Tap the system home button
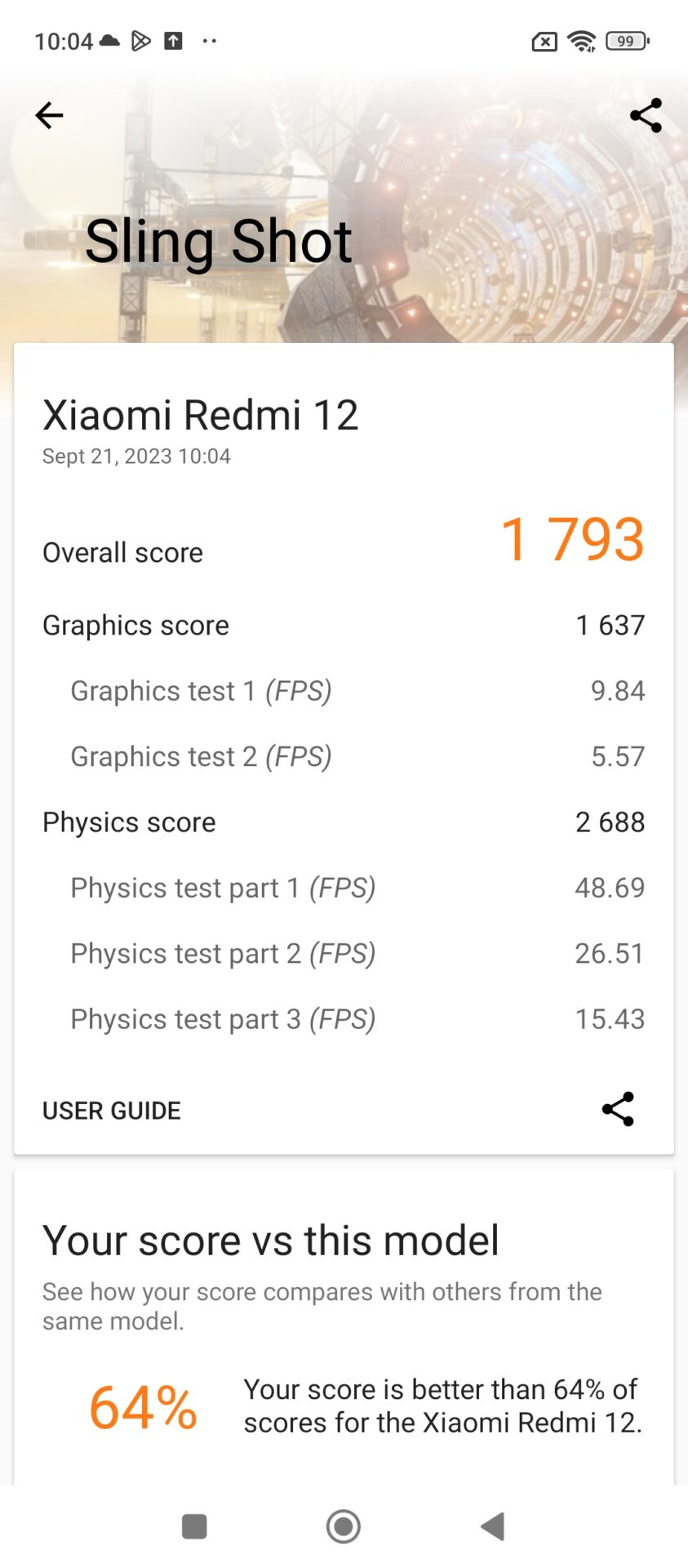 point(344,1526)
